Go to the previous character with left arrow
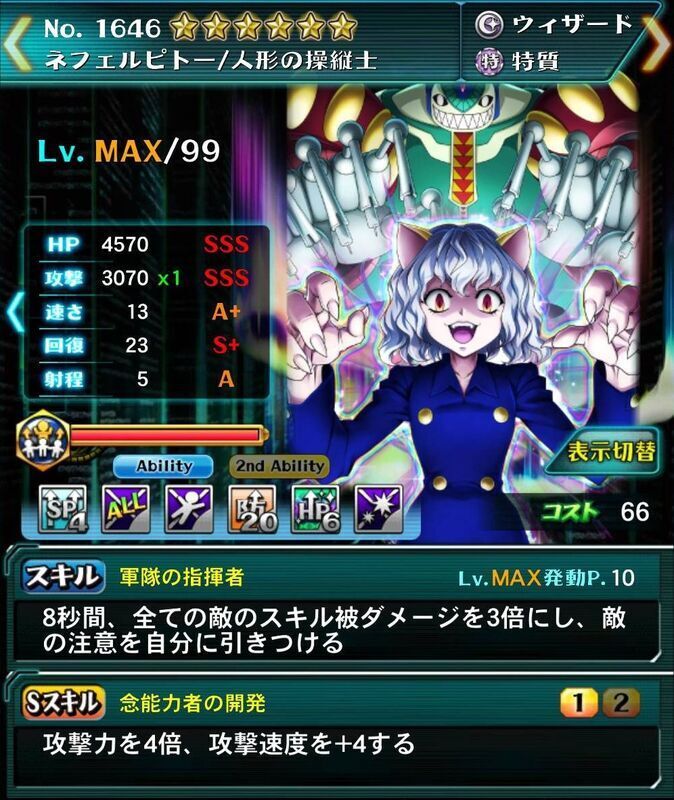This screenshot has height=800, width=674. (15, 42)
